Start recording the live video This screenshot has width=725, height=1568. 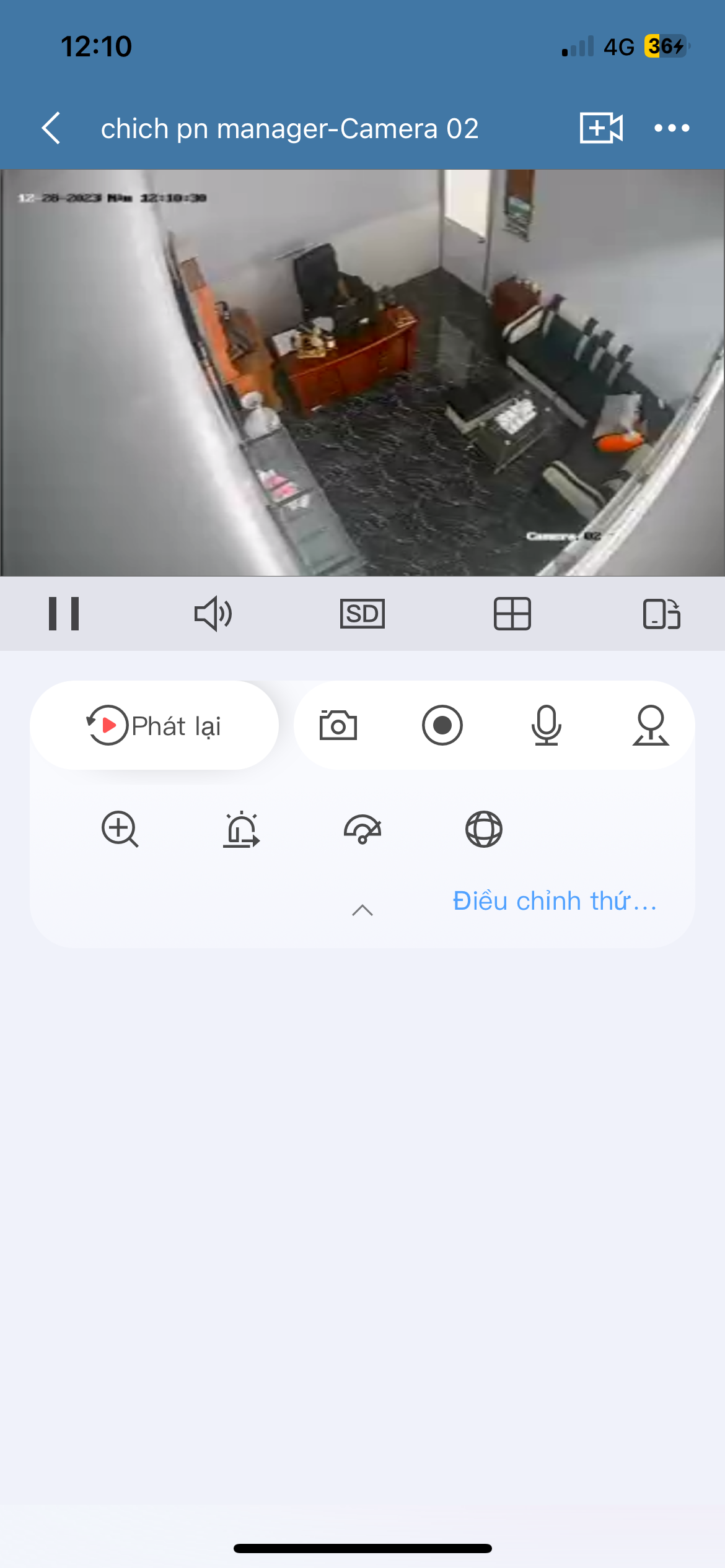tap(442, 725)
